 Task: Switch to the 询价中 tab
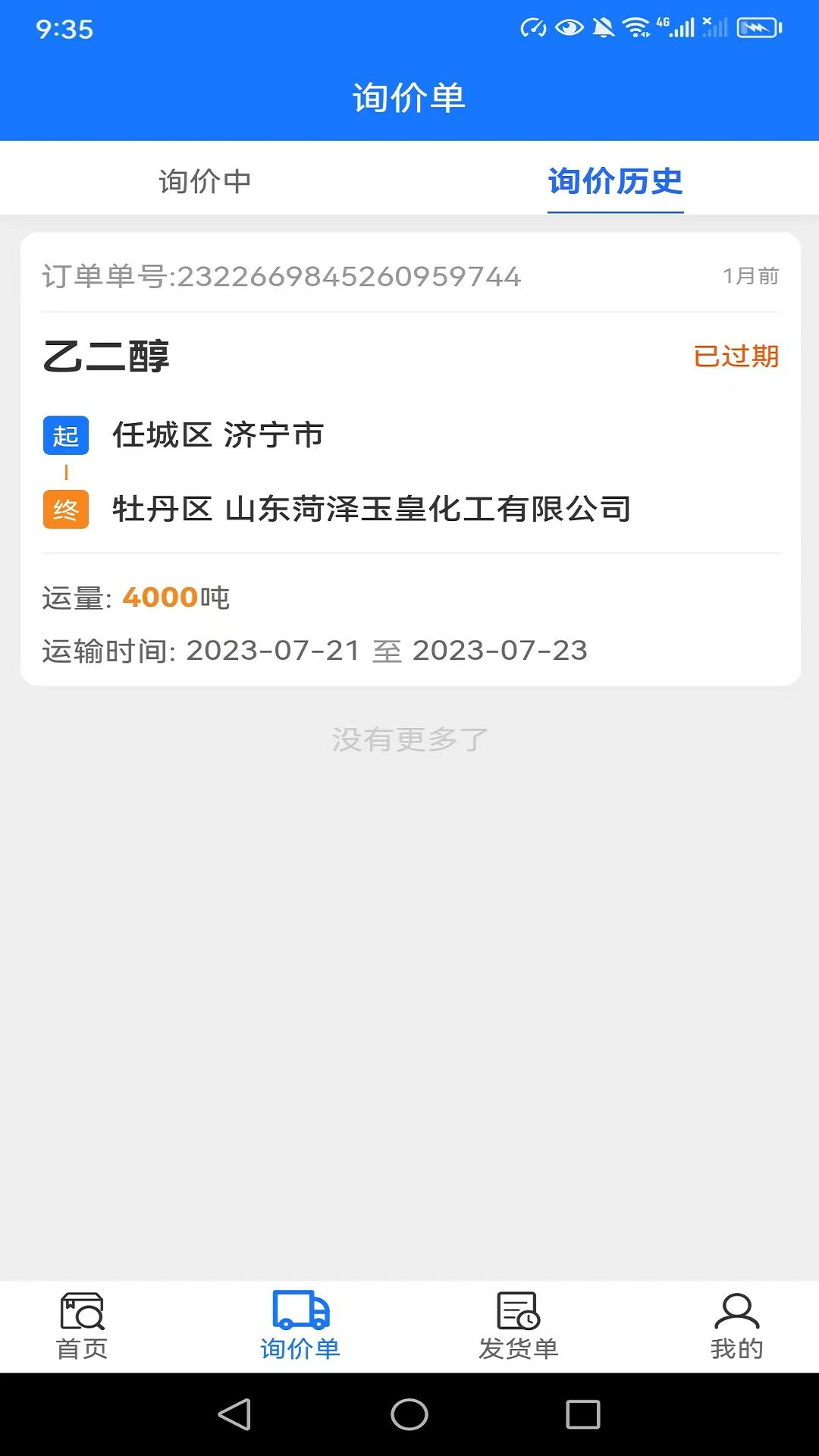(205, 182)
